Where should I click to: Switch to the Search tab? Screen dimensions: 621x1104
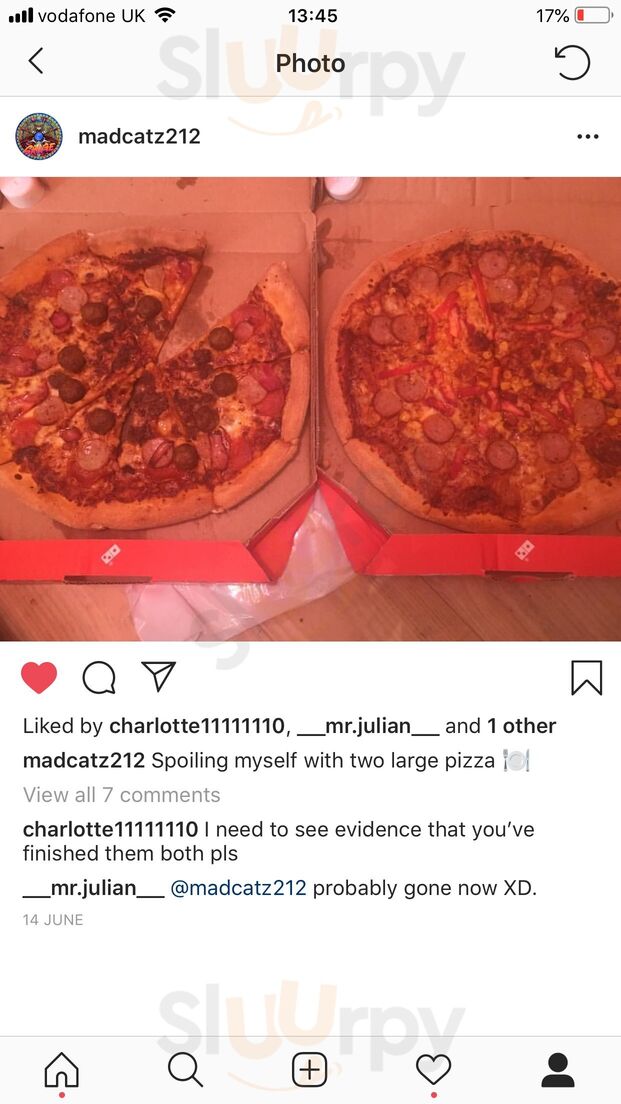click(x=185, y=1070)
